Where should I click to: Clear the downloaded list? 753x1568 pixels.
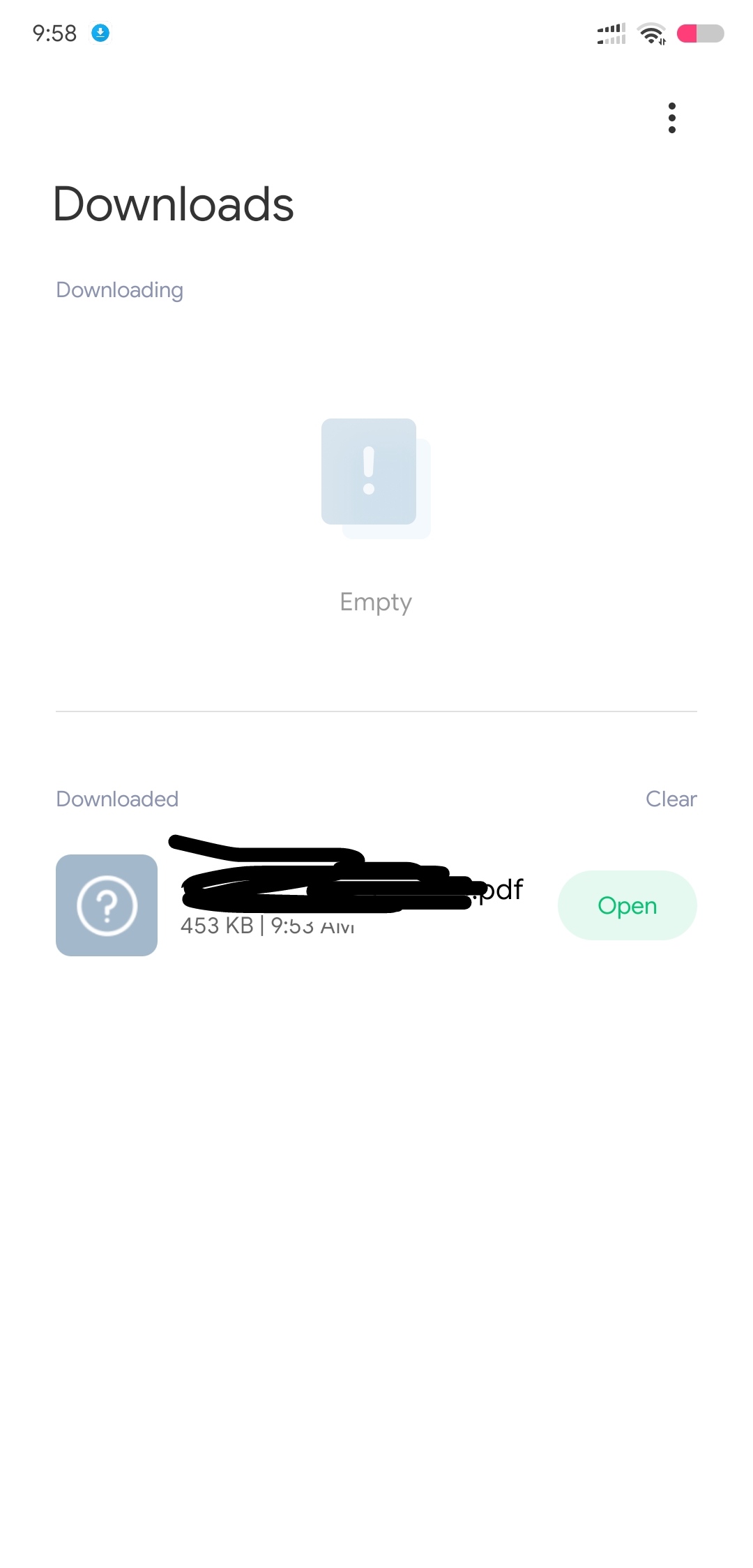(671, 799)
